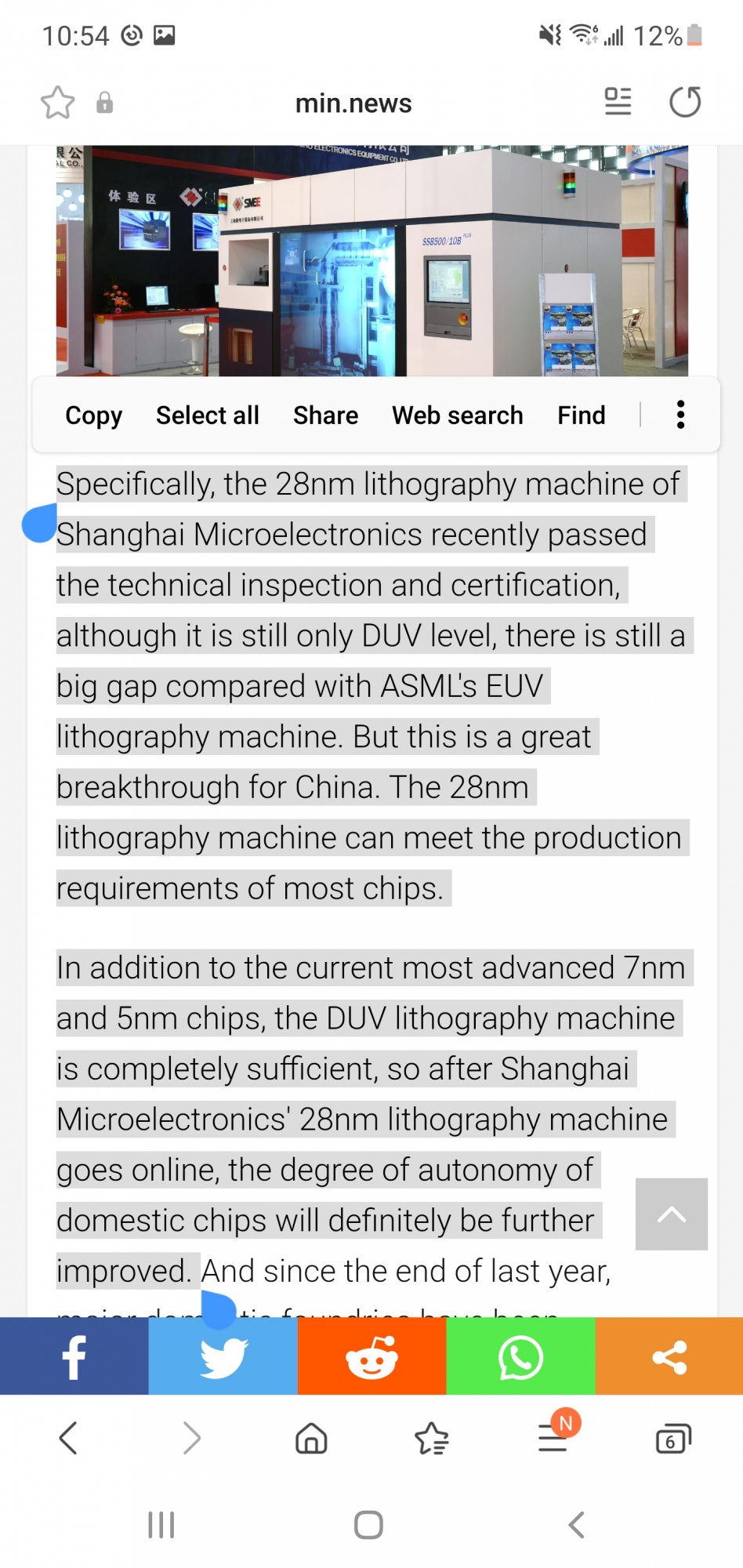The width and height of the screenshot is (743, 1568).
Task: Open reader mode from the address bar
Action: [618, 102]
